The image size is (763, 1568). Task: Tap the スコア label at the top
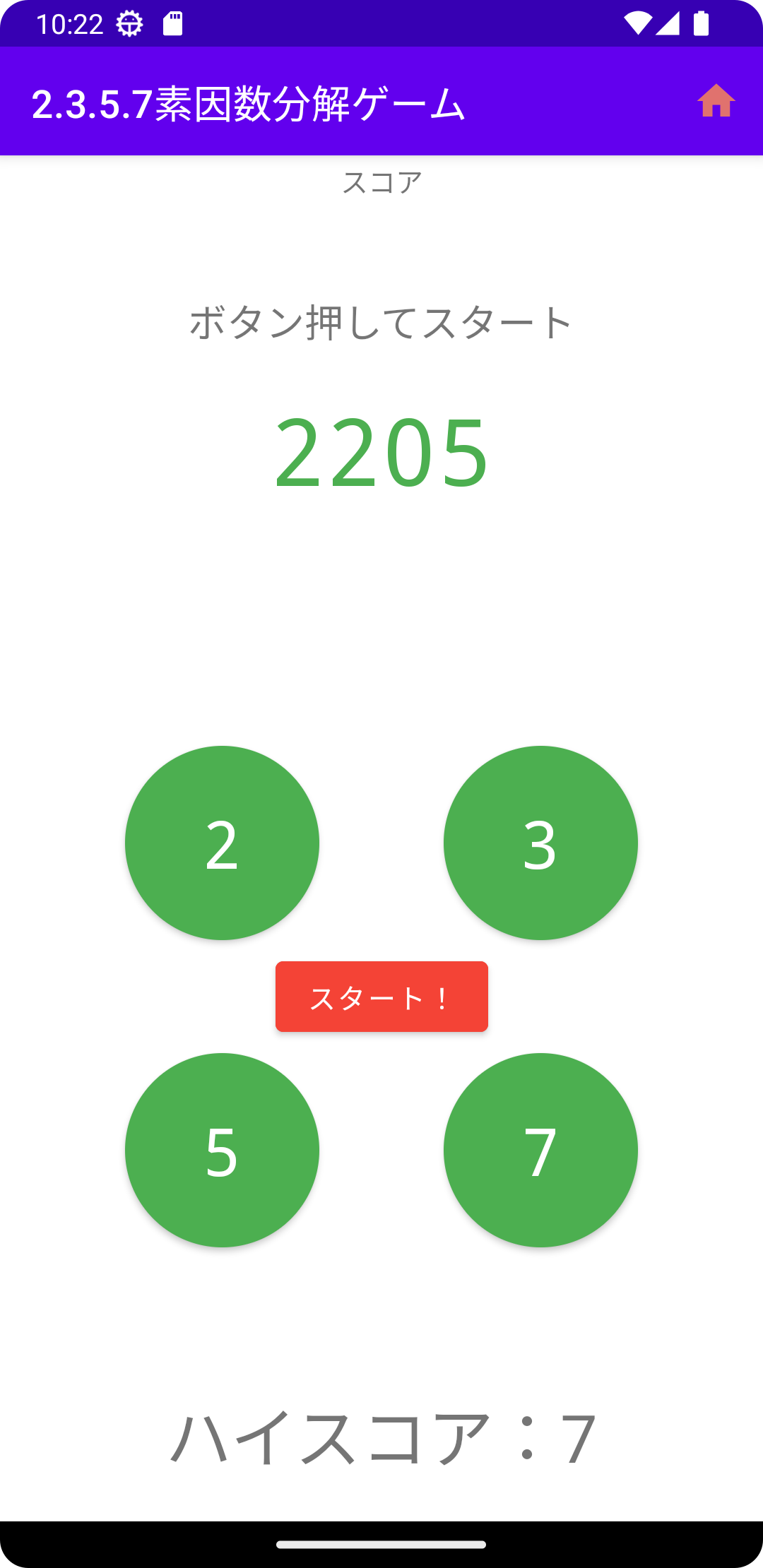click(381, 181)
